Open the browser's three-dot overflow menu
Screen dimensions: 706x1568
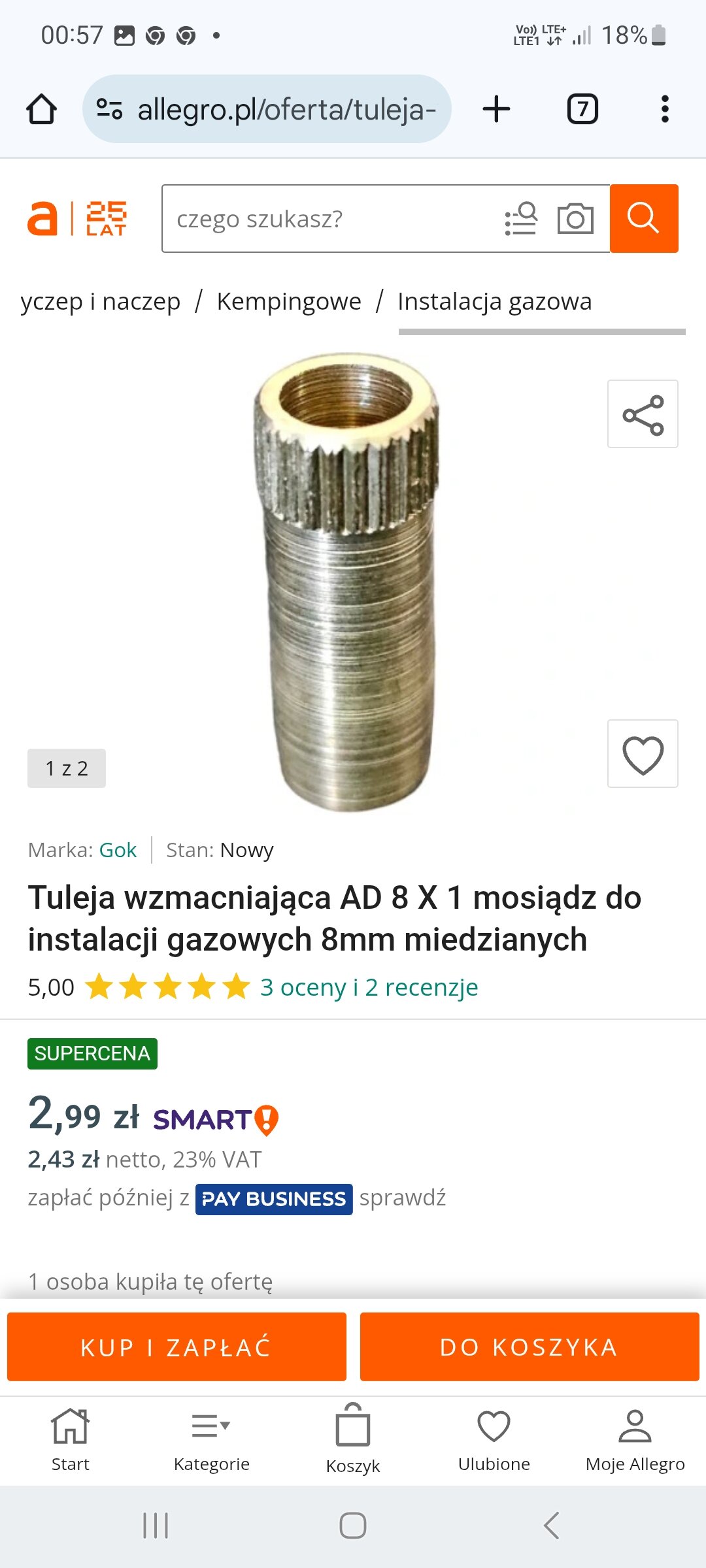pyautogui.click(x=665, y=109)
